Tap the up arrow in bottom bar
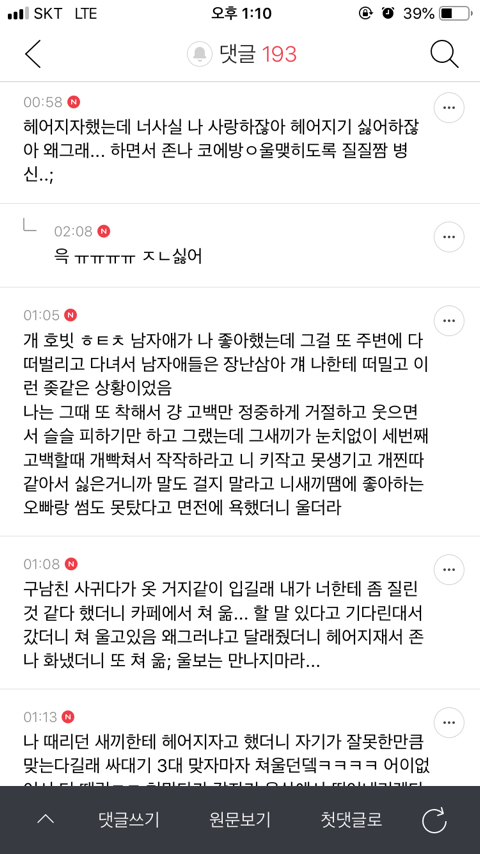This screenshot has width=480, height=854. click(x=45, y=819)
